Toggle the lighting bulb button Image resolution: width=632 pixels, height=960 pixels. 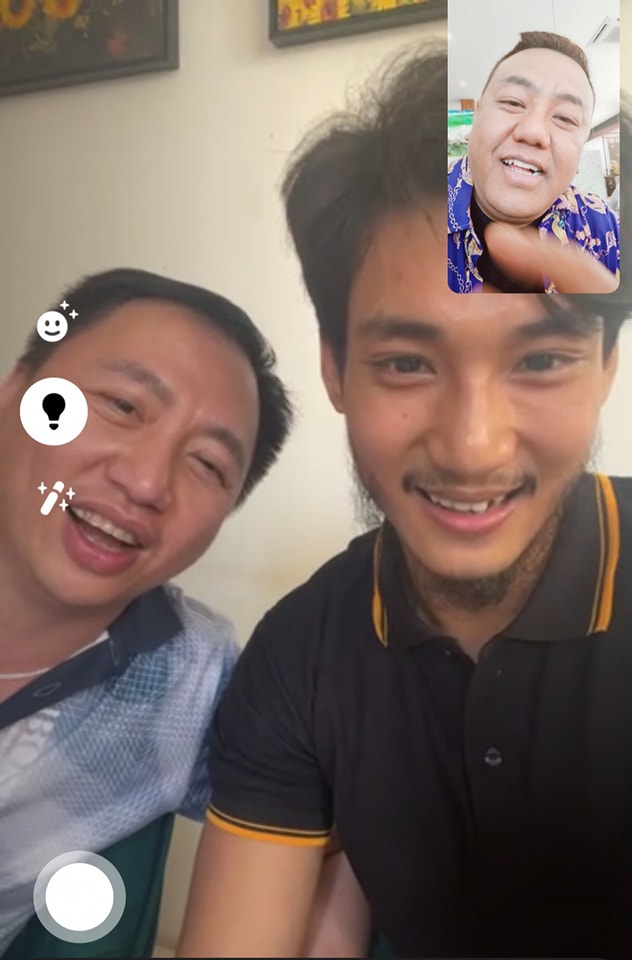click(54, 411)
